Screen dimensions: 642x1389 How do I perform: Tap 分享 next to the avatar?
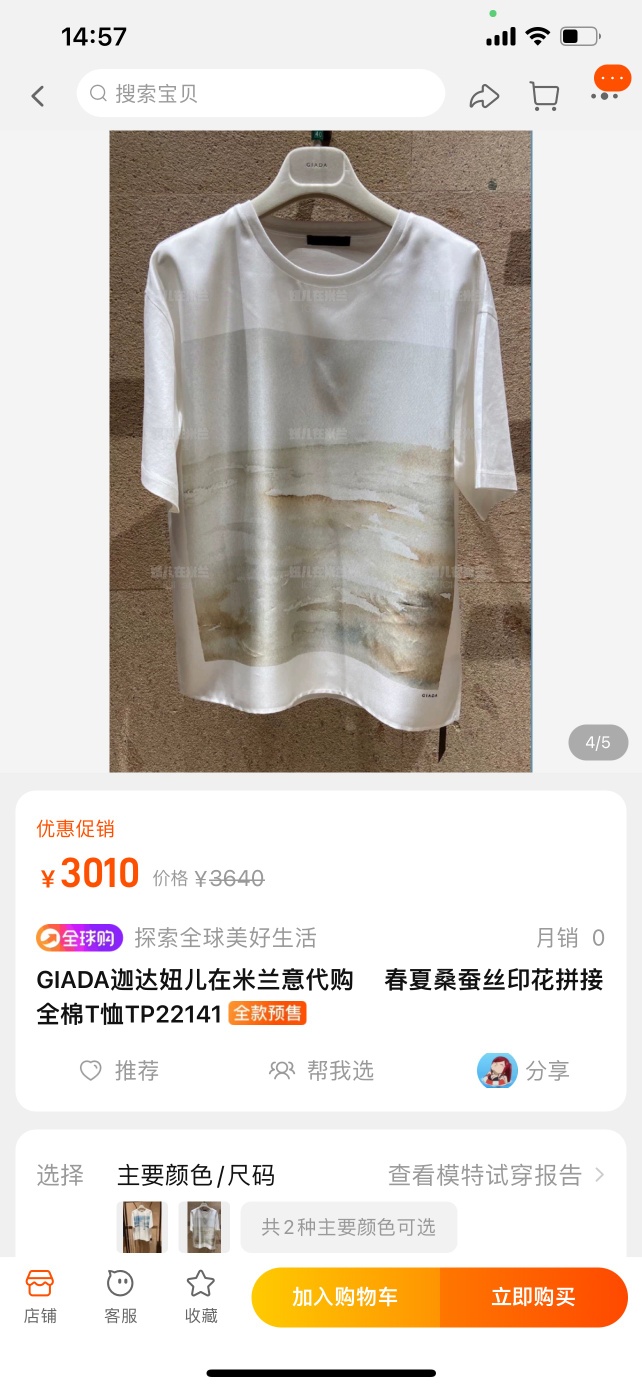[523, 1070]
